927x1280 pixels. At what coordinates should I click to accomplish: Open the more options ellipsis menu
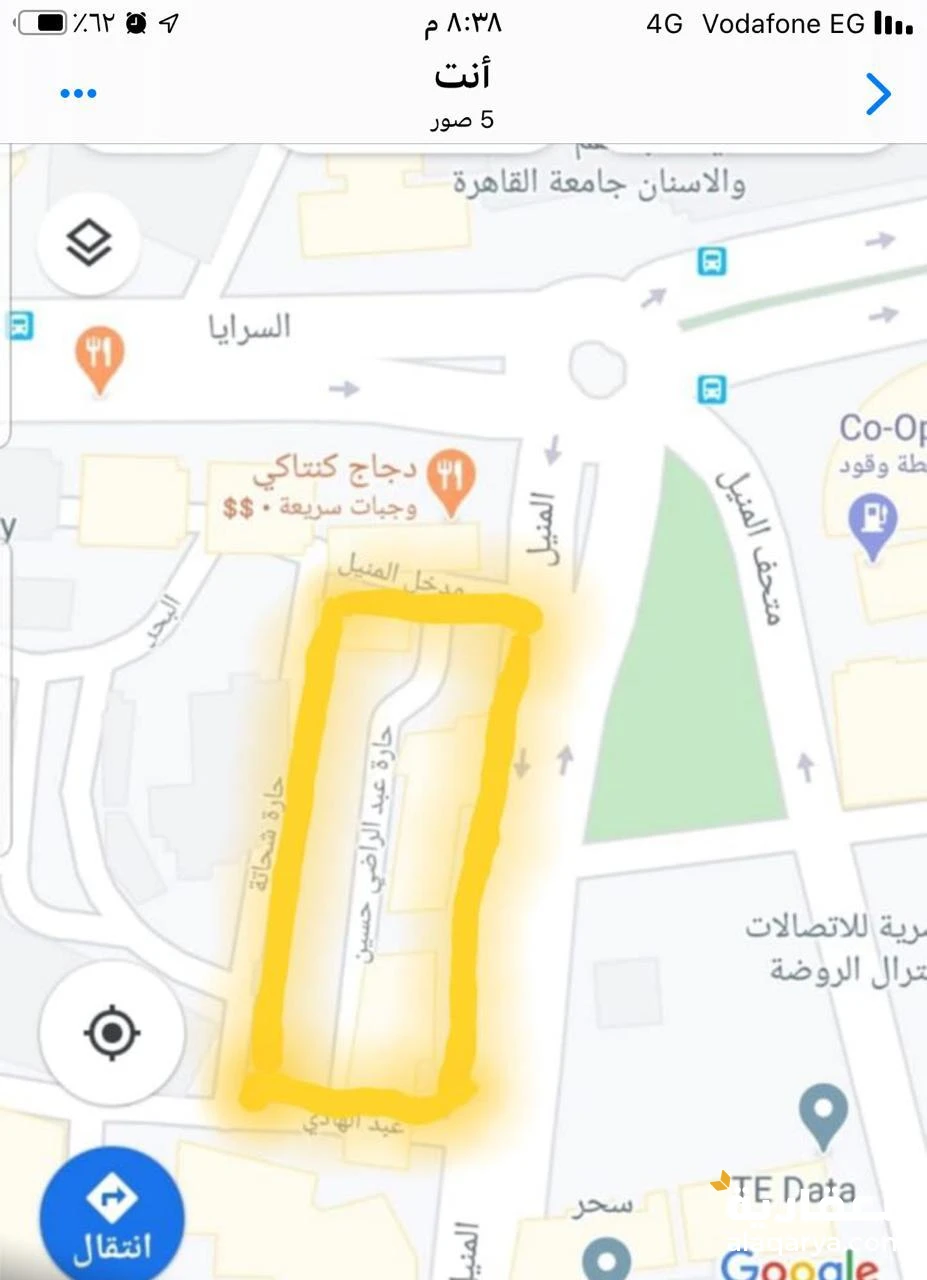point(77,92)
